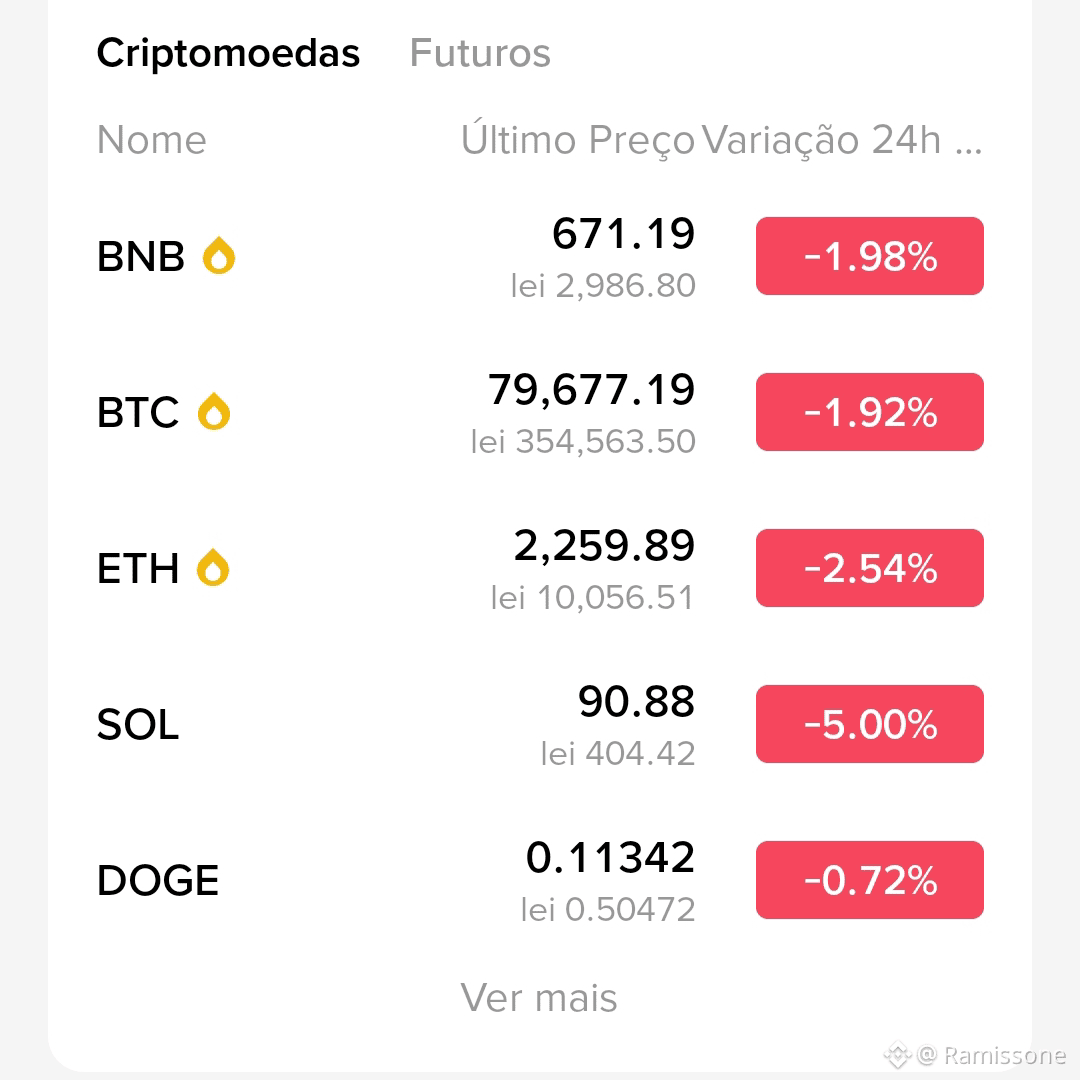Tap Ver mais to see more coins
This screenshot has height=1080, width=1080.
click(539, 997)
